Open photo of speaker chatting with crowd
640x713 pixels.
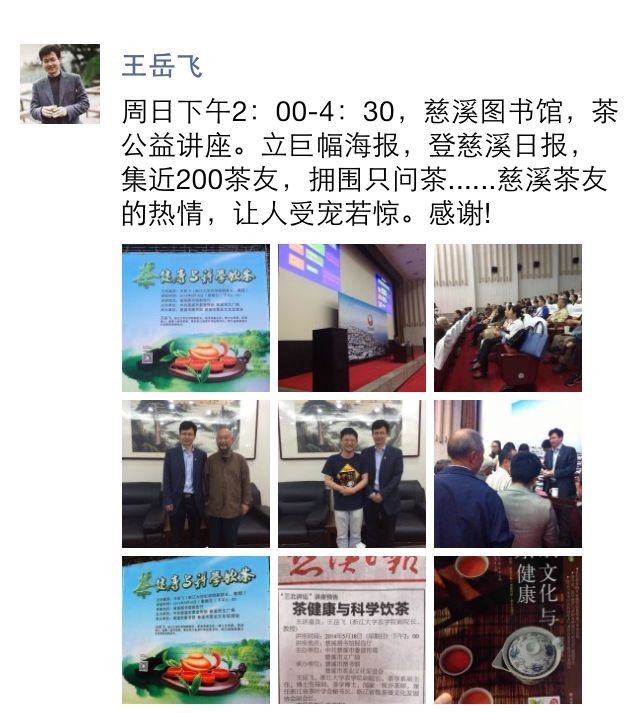tap(507, 473)
